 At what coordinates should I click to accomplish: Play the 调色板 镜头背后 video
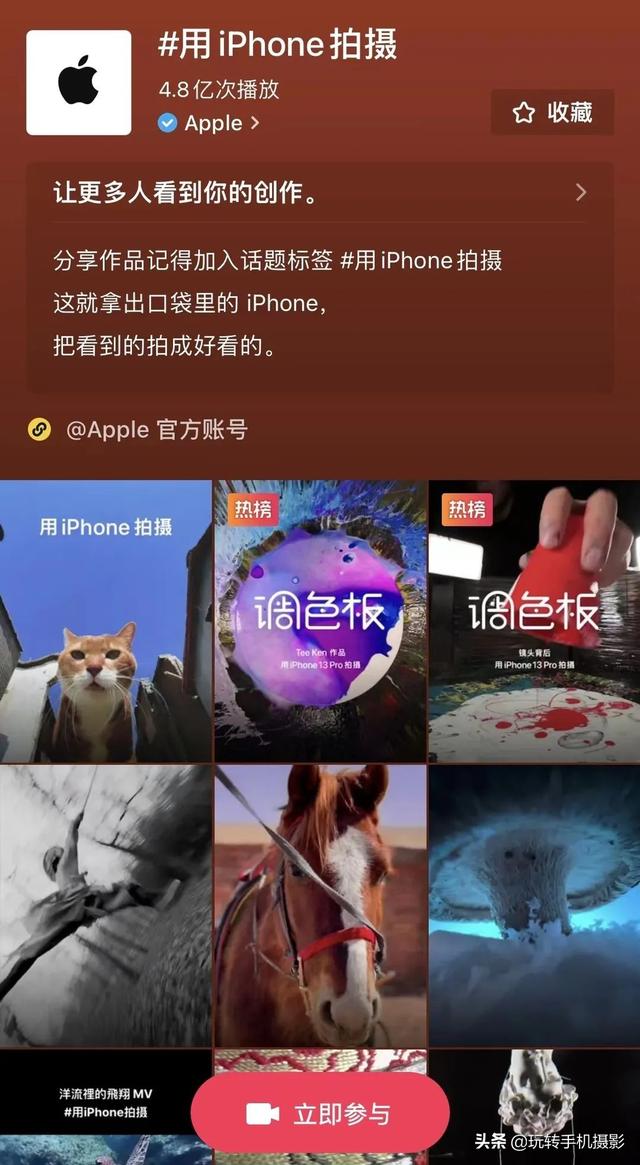coord(535,620)
